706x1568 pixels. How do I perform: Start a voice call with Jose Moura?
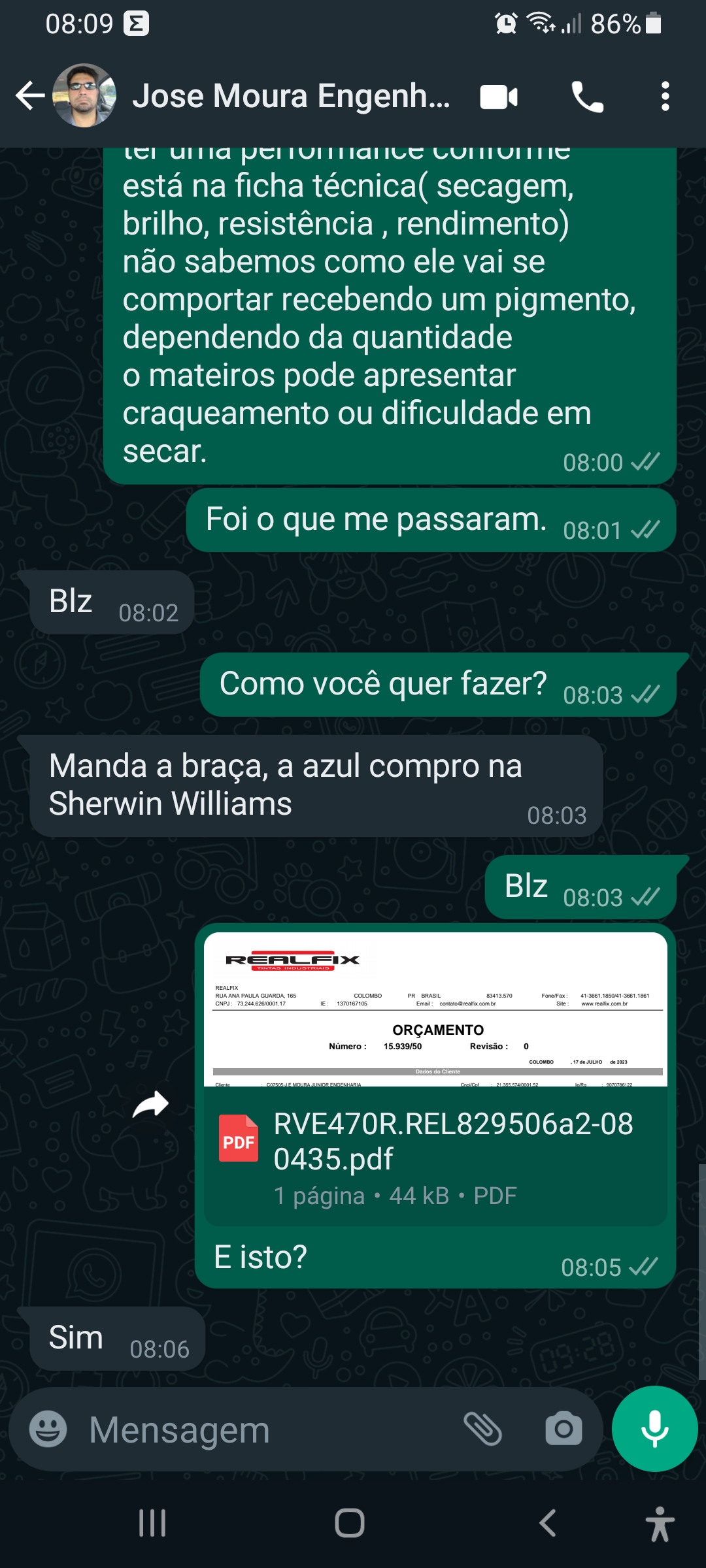click(587, 97)
